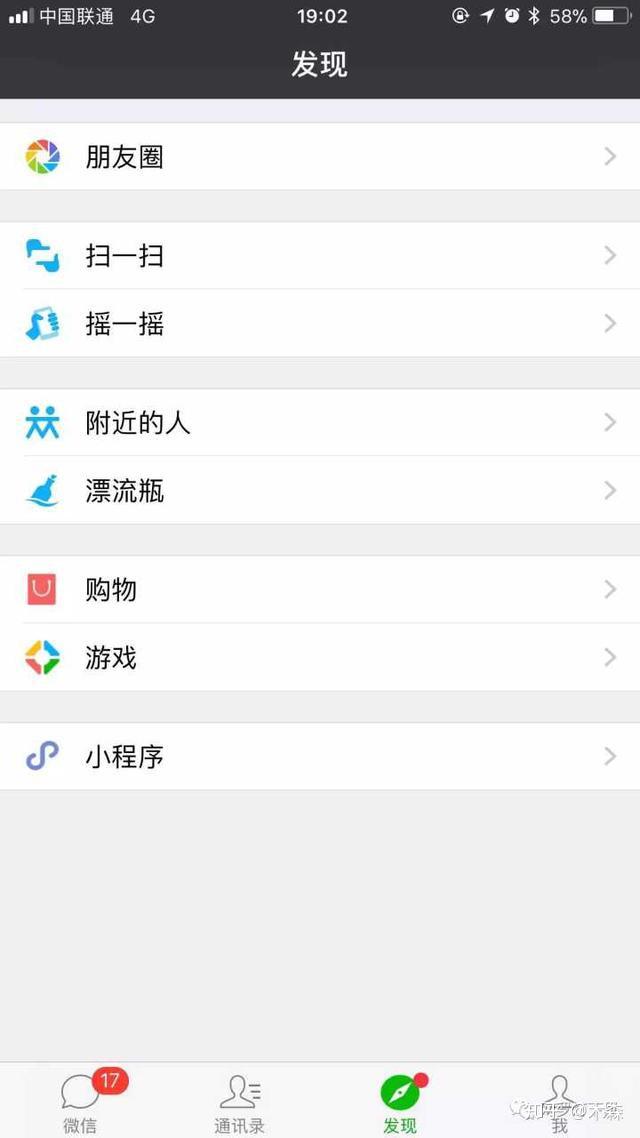The image size is (640, 1138).
Task: Switch to the 微信 chats tab
Action: pyautogui.click(x=80, y=1101)
